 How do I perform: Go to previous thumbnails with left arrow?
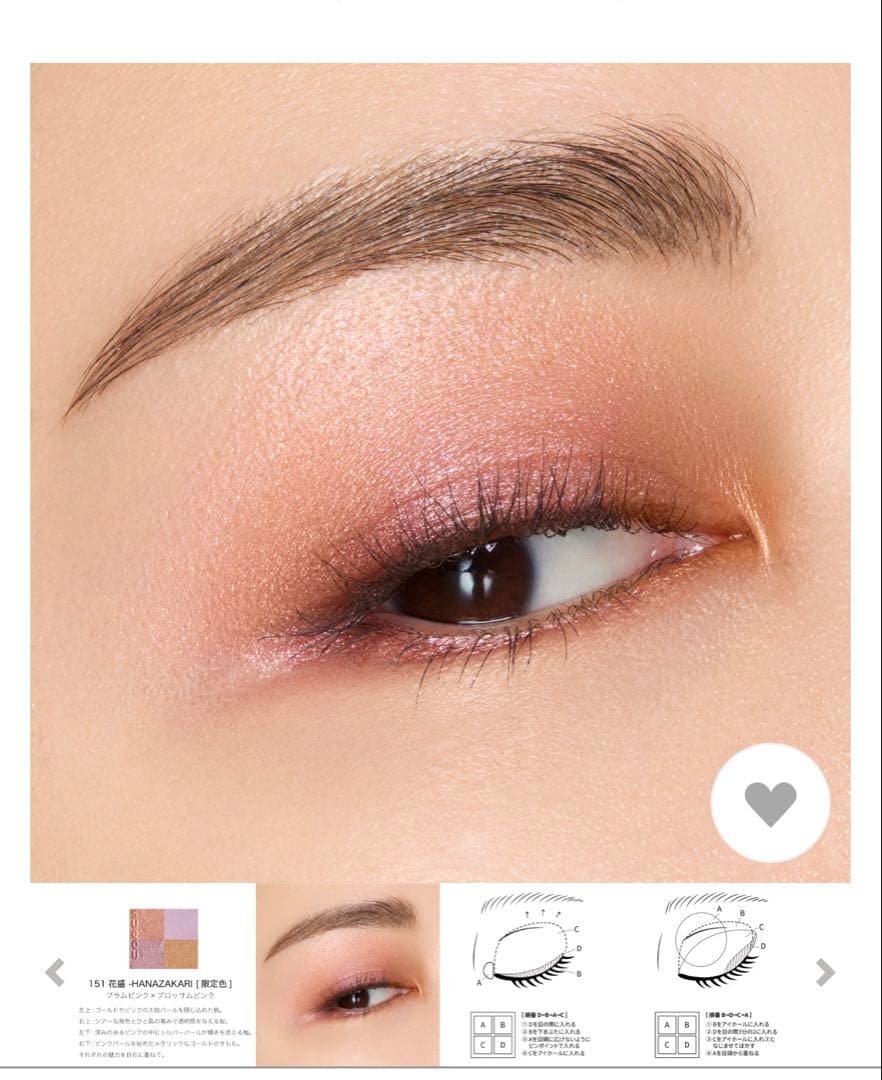tap(55, 971)
